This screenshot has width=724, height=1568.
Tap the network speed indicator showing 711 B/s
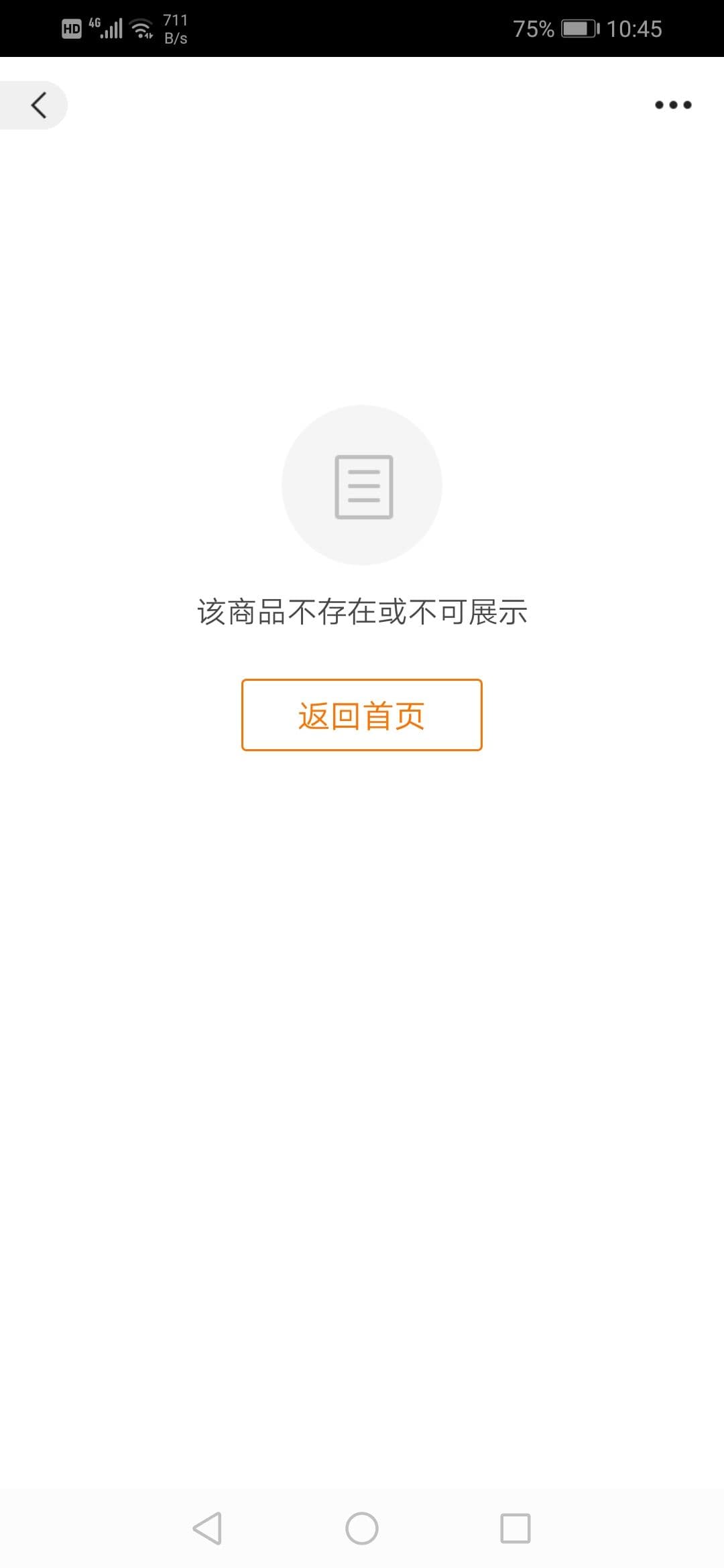point(175,28)
